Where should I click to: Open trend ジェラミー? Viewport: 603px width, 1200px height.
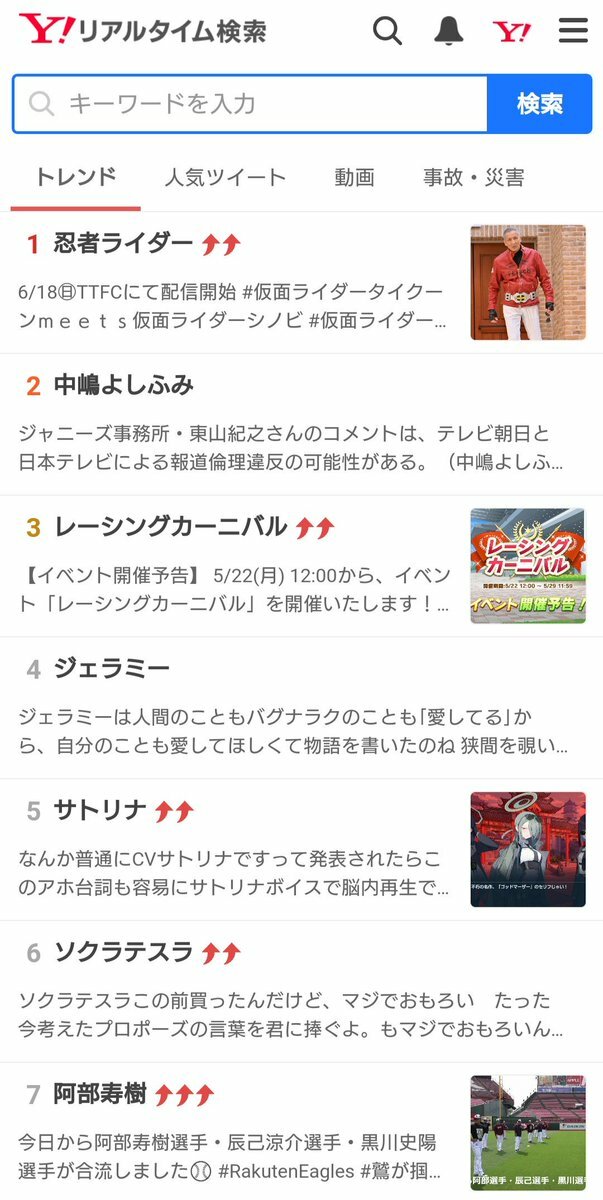pyautogui.click(x=112, y=669)
